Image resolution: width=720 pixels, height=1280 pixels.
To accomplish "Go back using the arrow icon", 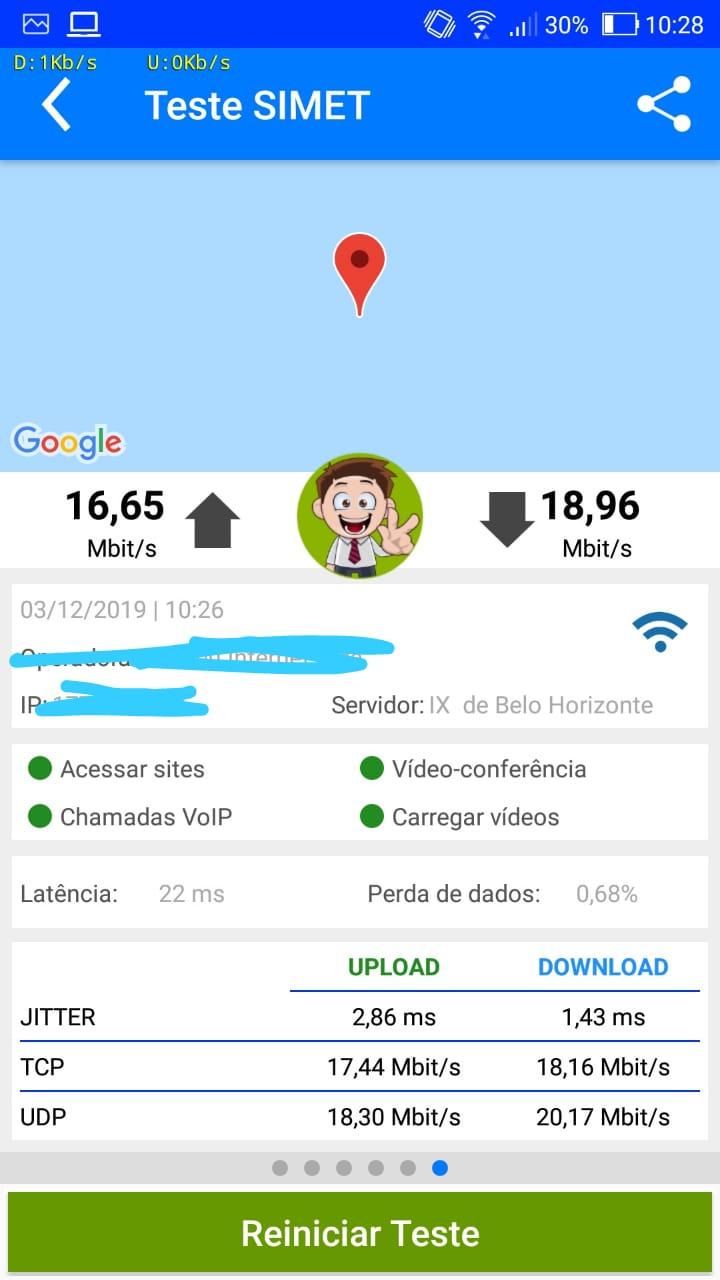I will click(x=57, y=105).
